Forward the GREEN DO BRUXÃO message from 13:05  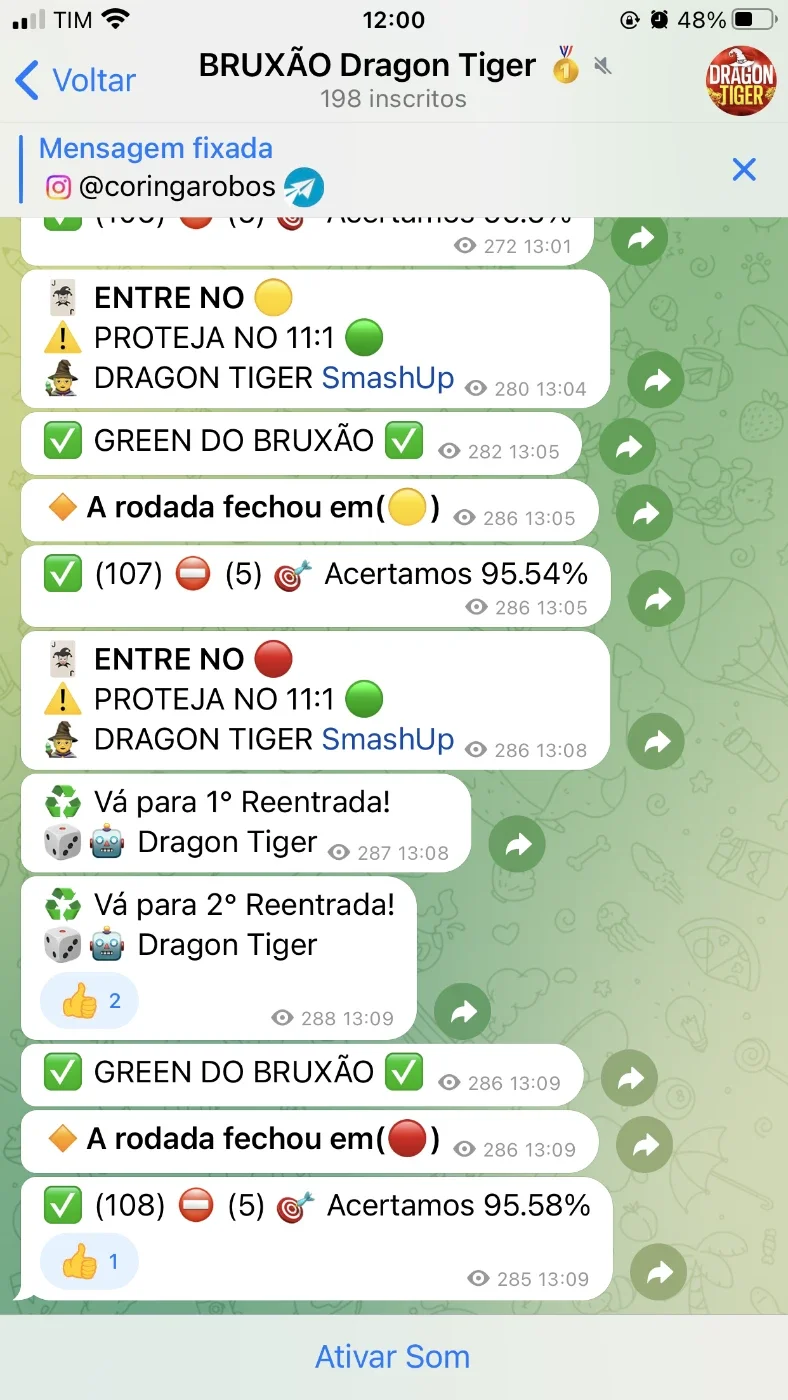[x=629, y=447]
